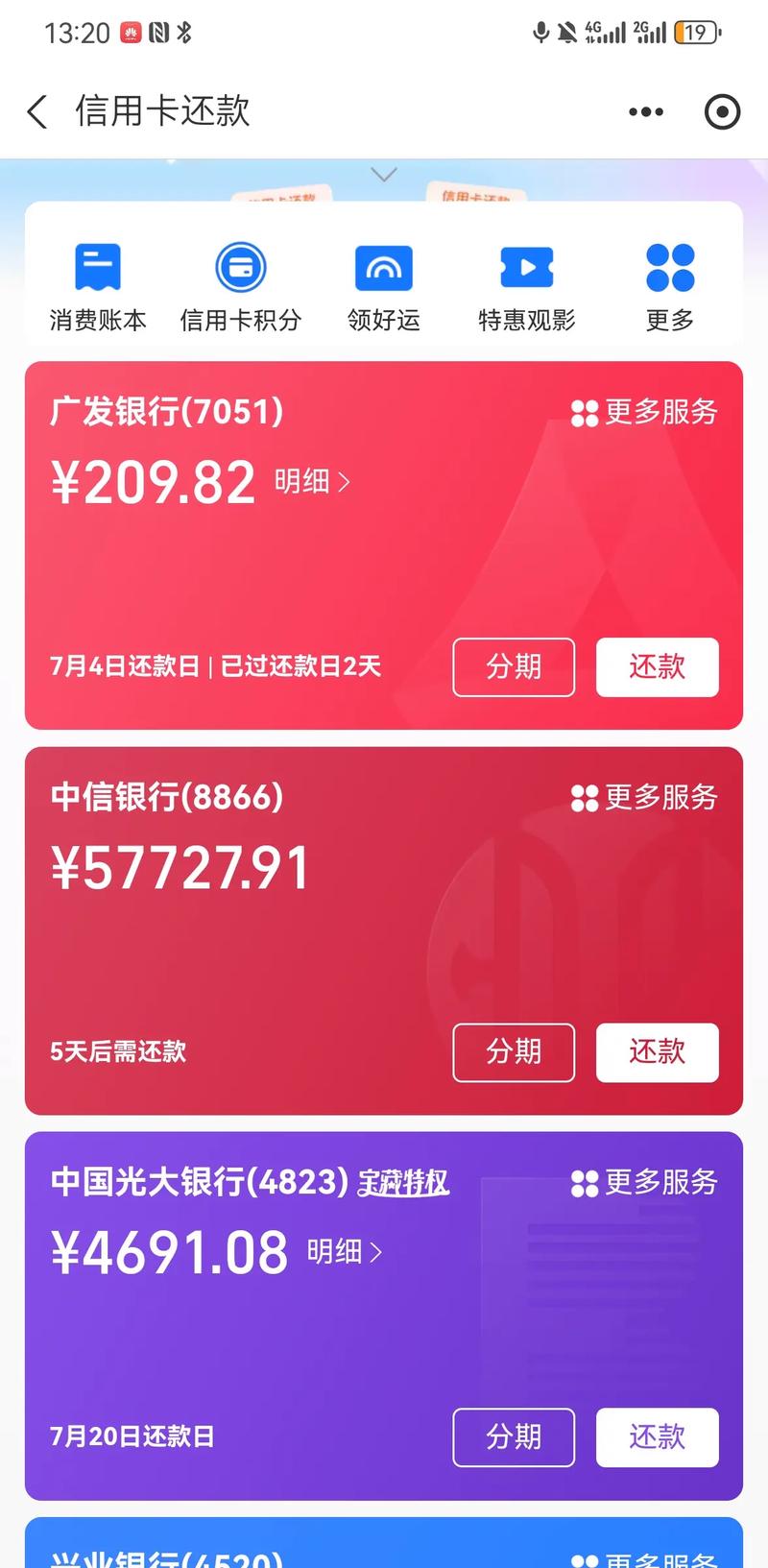
Task: Tap the mini program close target icon
Action: coord(722,112)
